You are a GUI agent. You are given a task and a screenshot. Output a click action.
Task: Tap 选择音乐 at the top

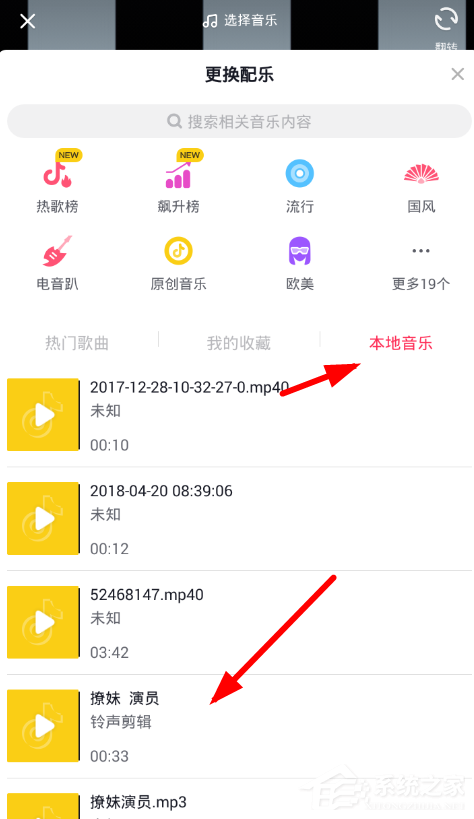[240, 20]
